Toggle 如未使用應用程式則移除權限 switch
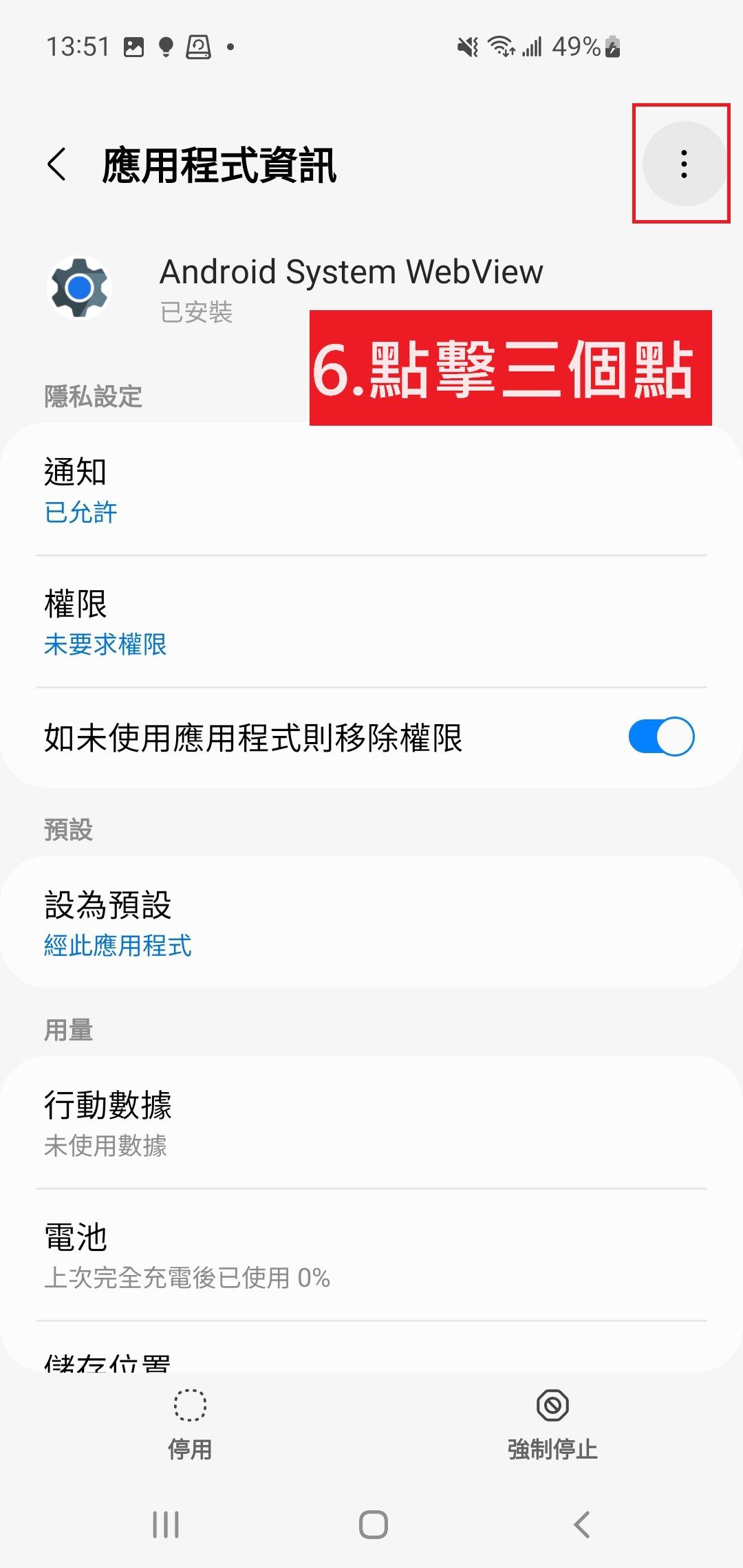This screenshot has height=1568, width=743. pos(660,737)
